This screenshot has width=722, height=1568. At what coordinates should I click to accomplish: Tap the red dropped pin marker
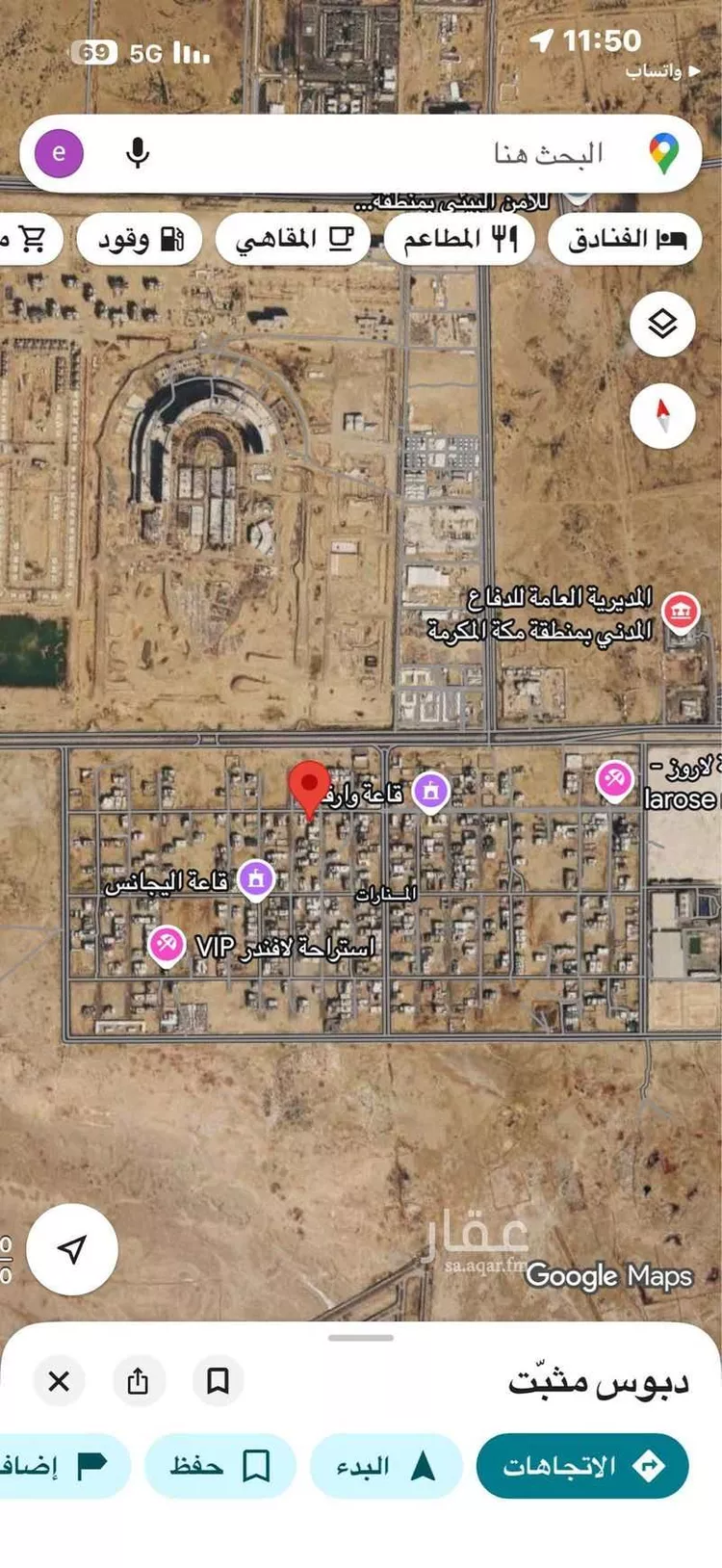coord(309,787)
